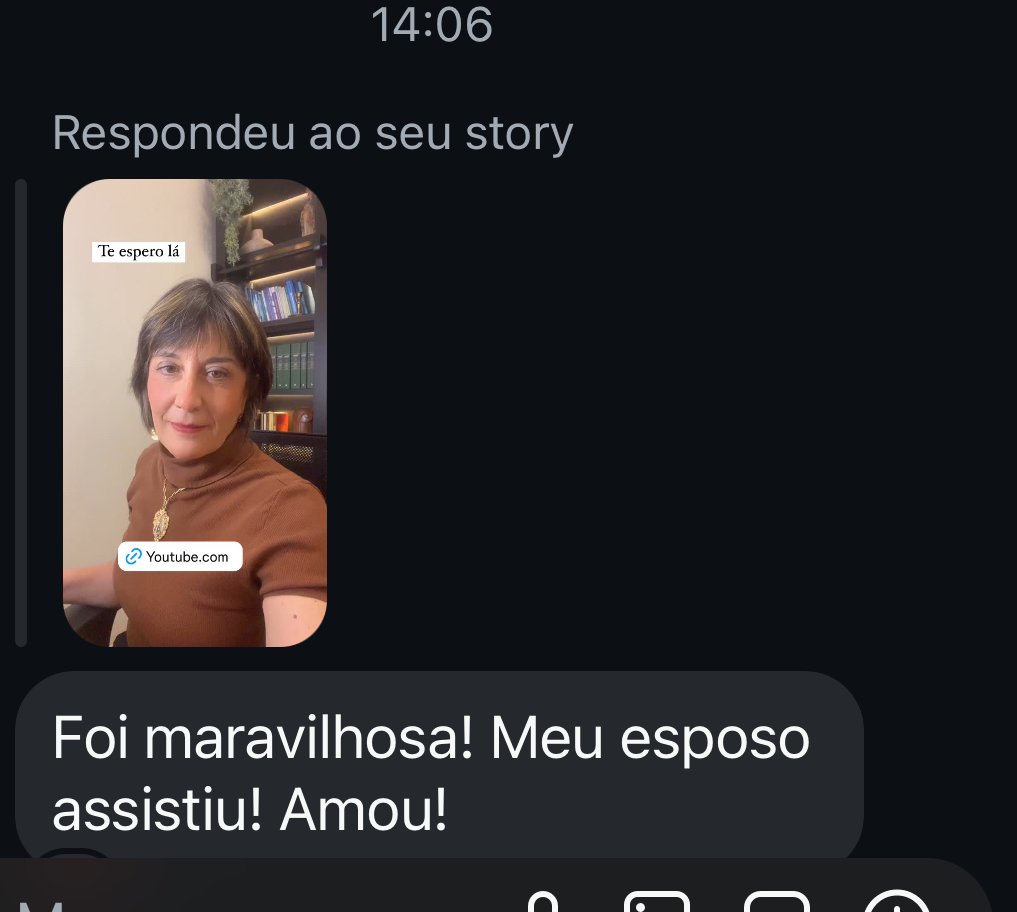This screenshot has height=912, width=1017.
Task: Open the sticker picker
Action: [777, 902]
